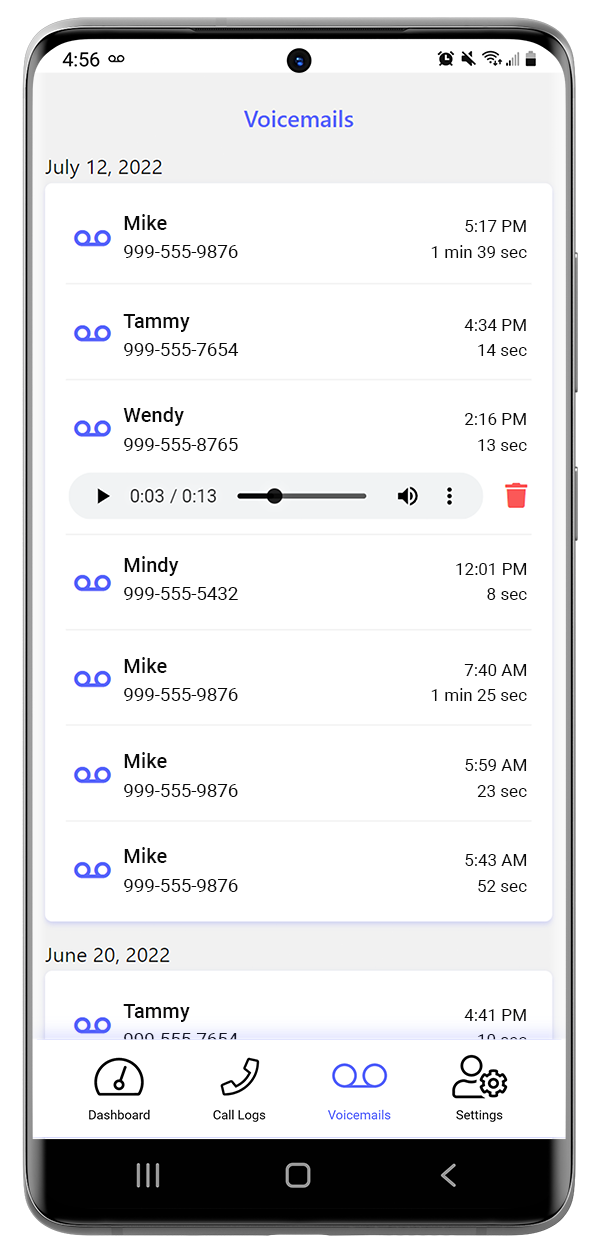This screenshot has height=1252, width=600.
Task: Tap the system home button
Action: click(298, 1175)
